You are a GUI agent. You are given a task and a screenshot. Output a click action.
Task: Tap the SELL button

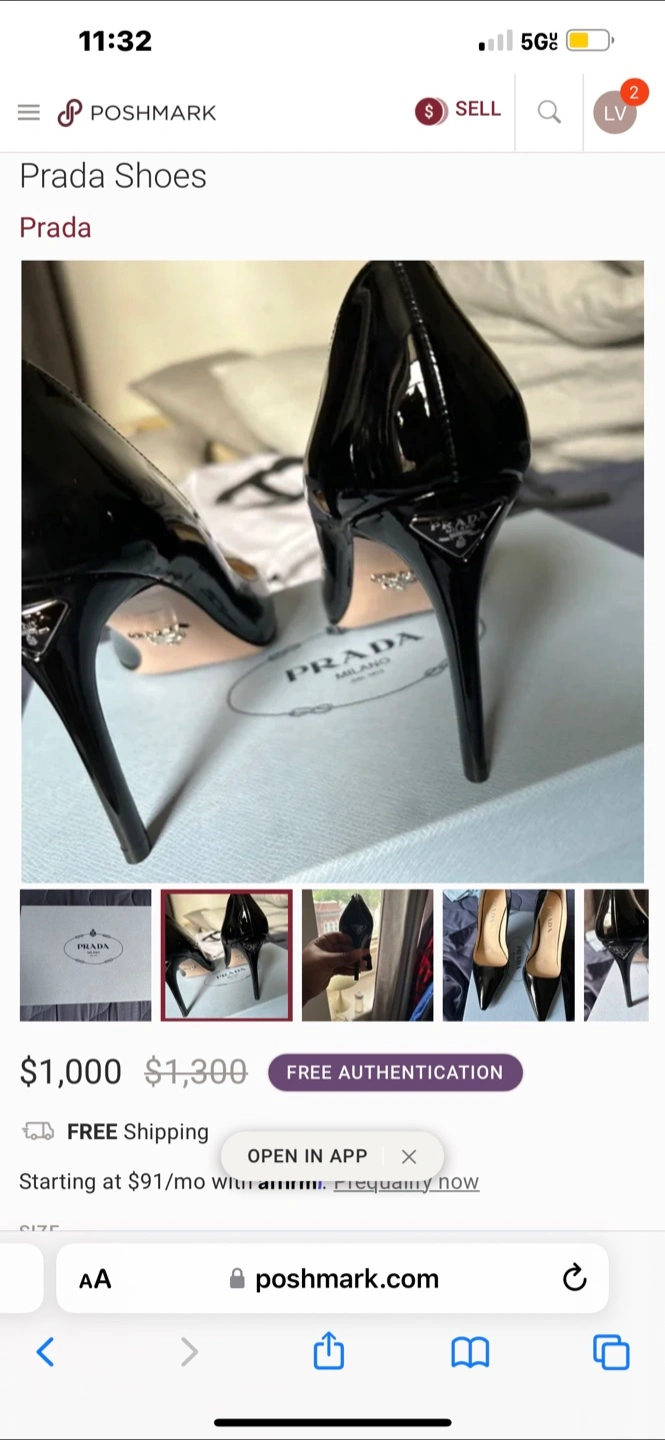458,110
